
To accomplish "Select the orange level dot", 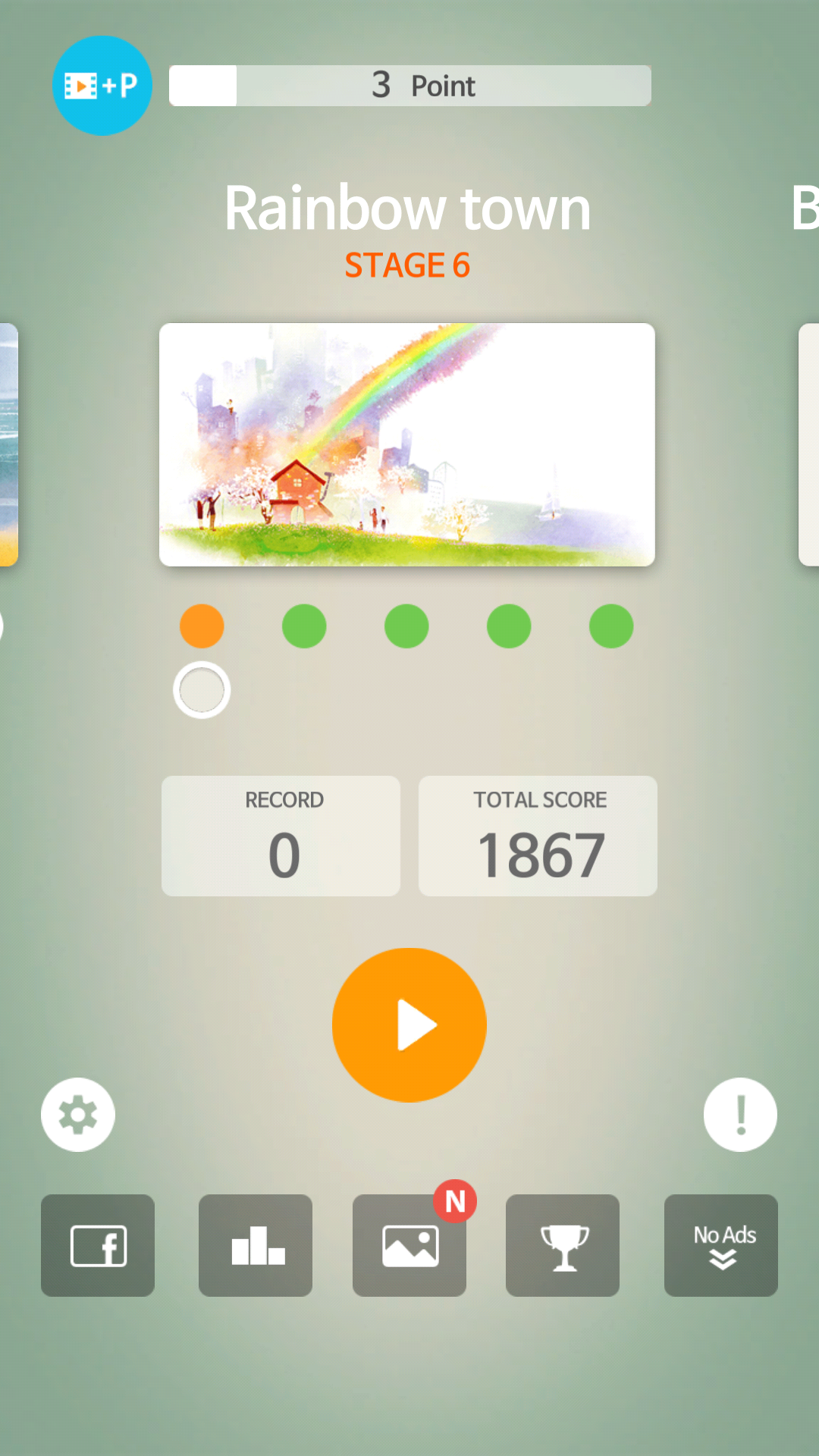I will click(202, 626).
